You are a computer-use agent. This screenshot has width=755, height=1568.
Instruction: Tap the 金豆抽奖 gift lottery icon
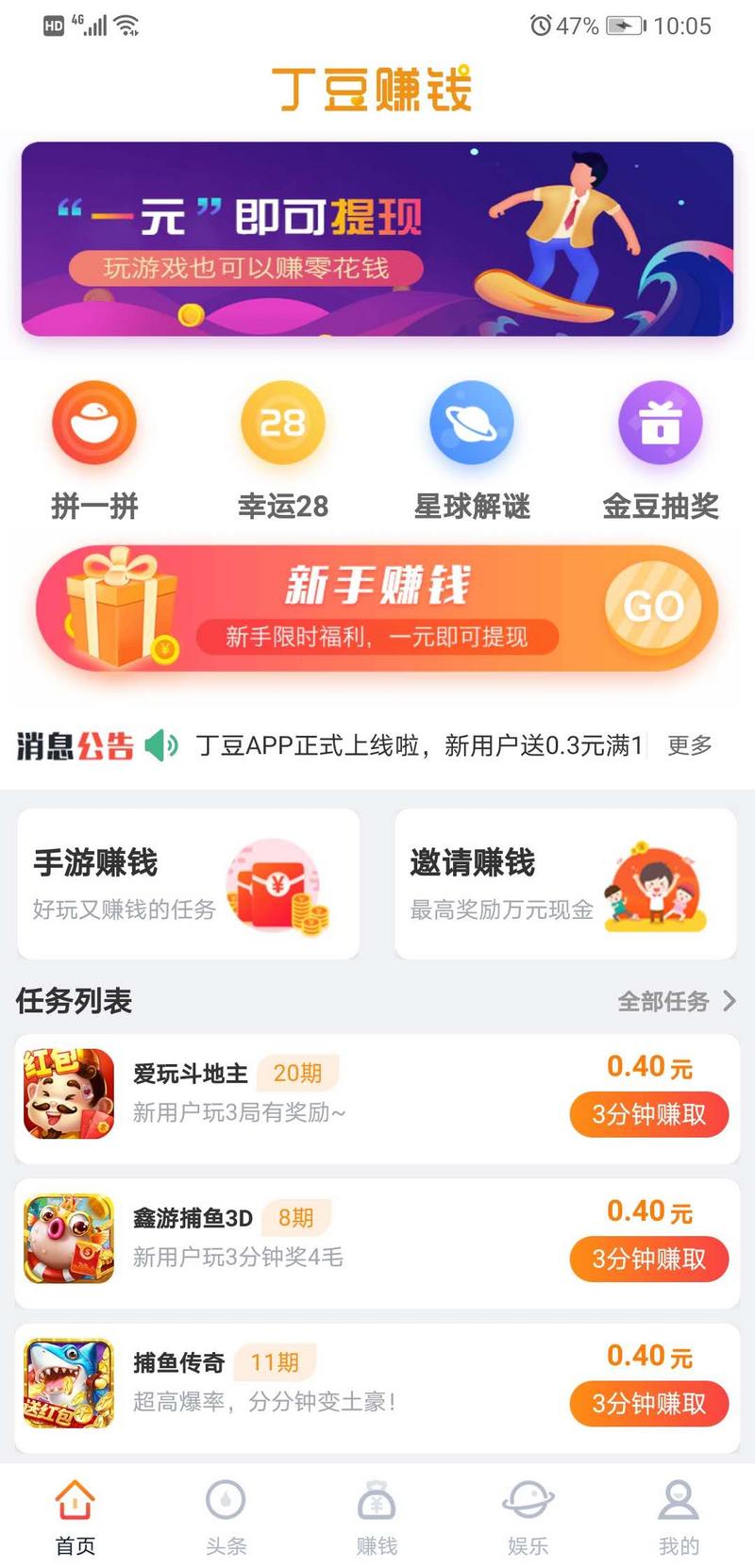click(661, 423)
